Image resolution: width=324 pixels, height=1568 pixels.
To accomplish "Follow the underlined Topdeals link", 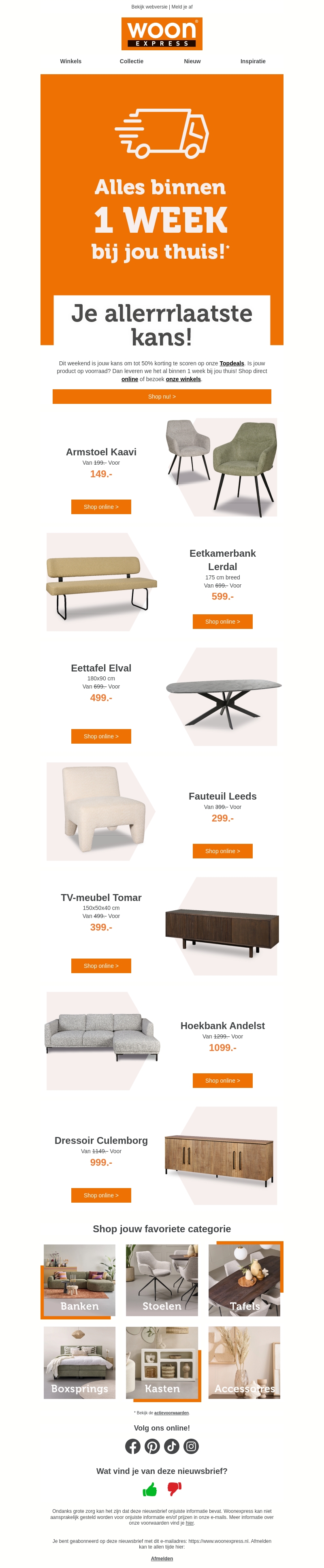I will (232, 363).
